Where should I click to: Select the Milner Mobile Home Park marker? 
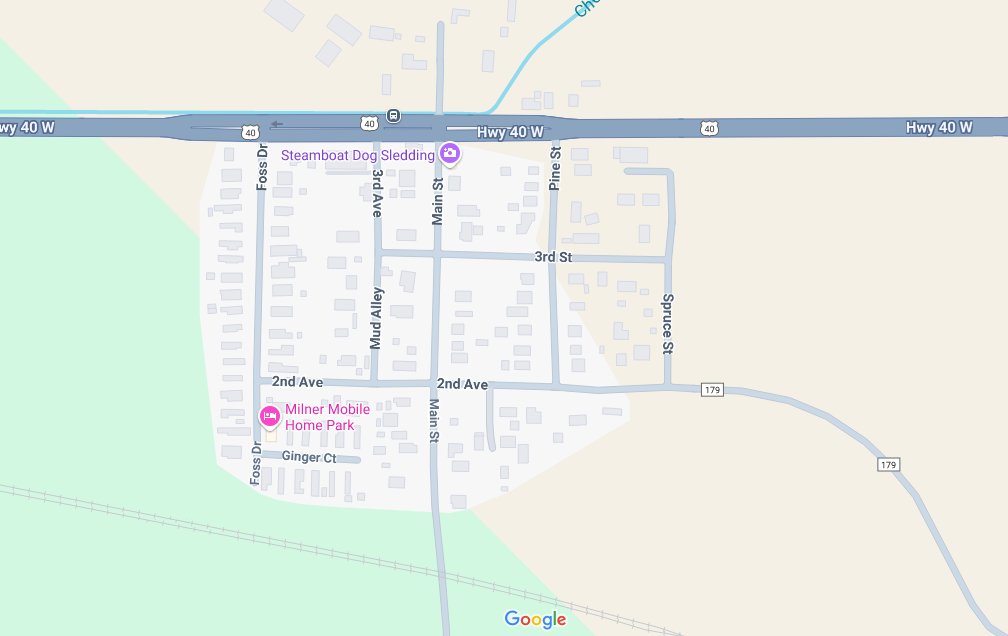[x=270, y=416]
